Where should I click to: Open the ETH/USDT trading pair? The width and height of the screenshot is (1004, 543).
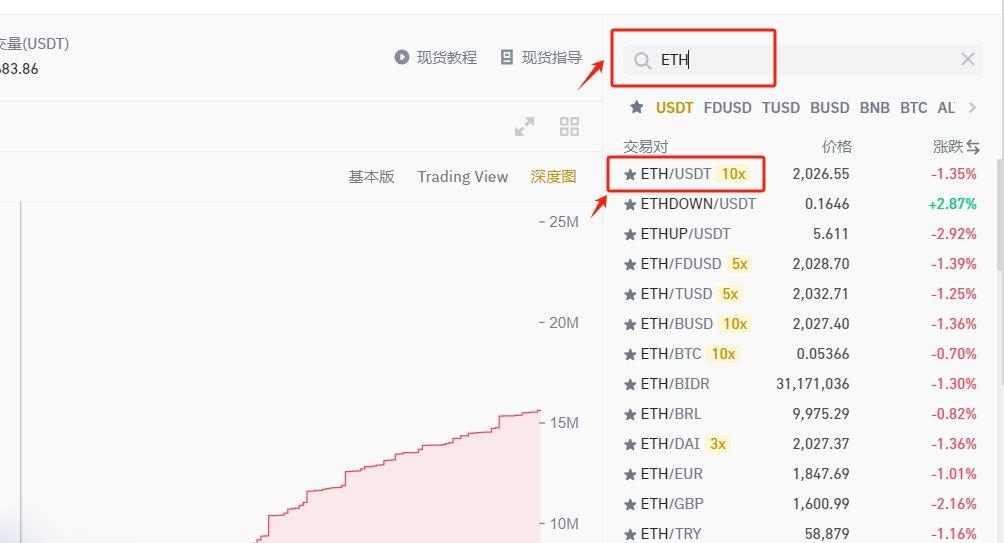[x=676, y=174]
